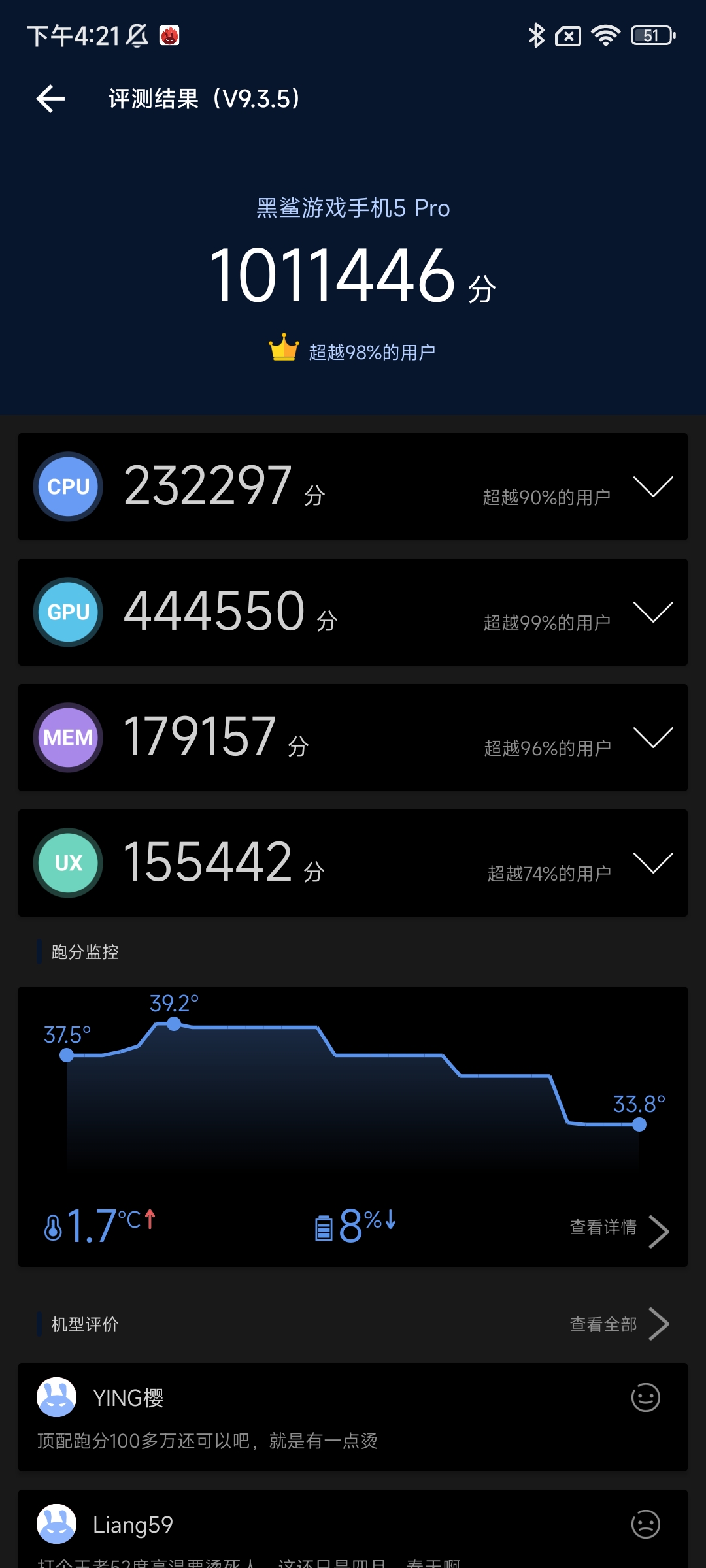Tap 查看全部 to see all reviews
This screenshot has width=706, height=1568.
click(x=619, y=1324)
